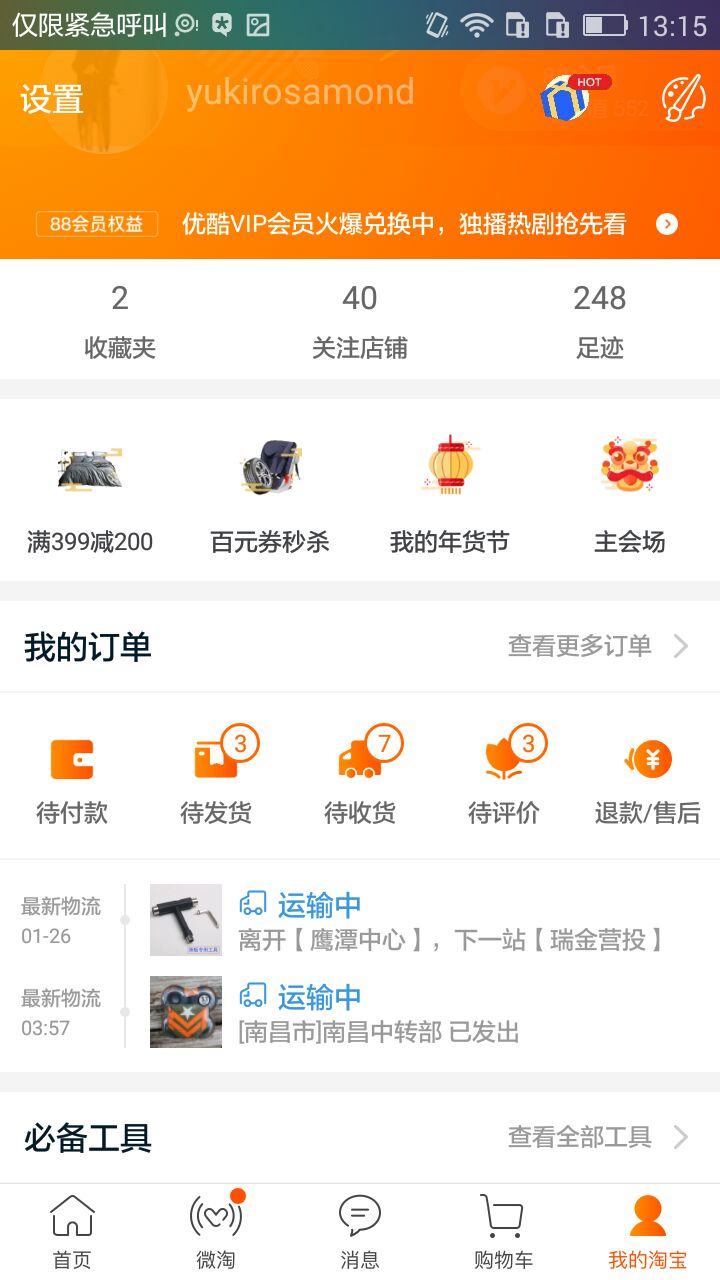Open 退款/售后 refunds and after-sales
Image resolution: width=720 pixels, height=1280 pixels.
[x=648, y=780]
